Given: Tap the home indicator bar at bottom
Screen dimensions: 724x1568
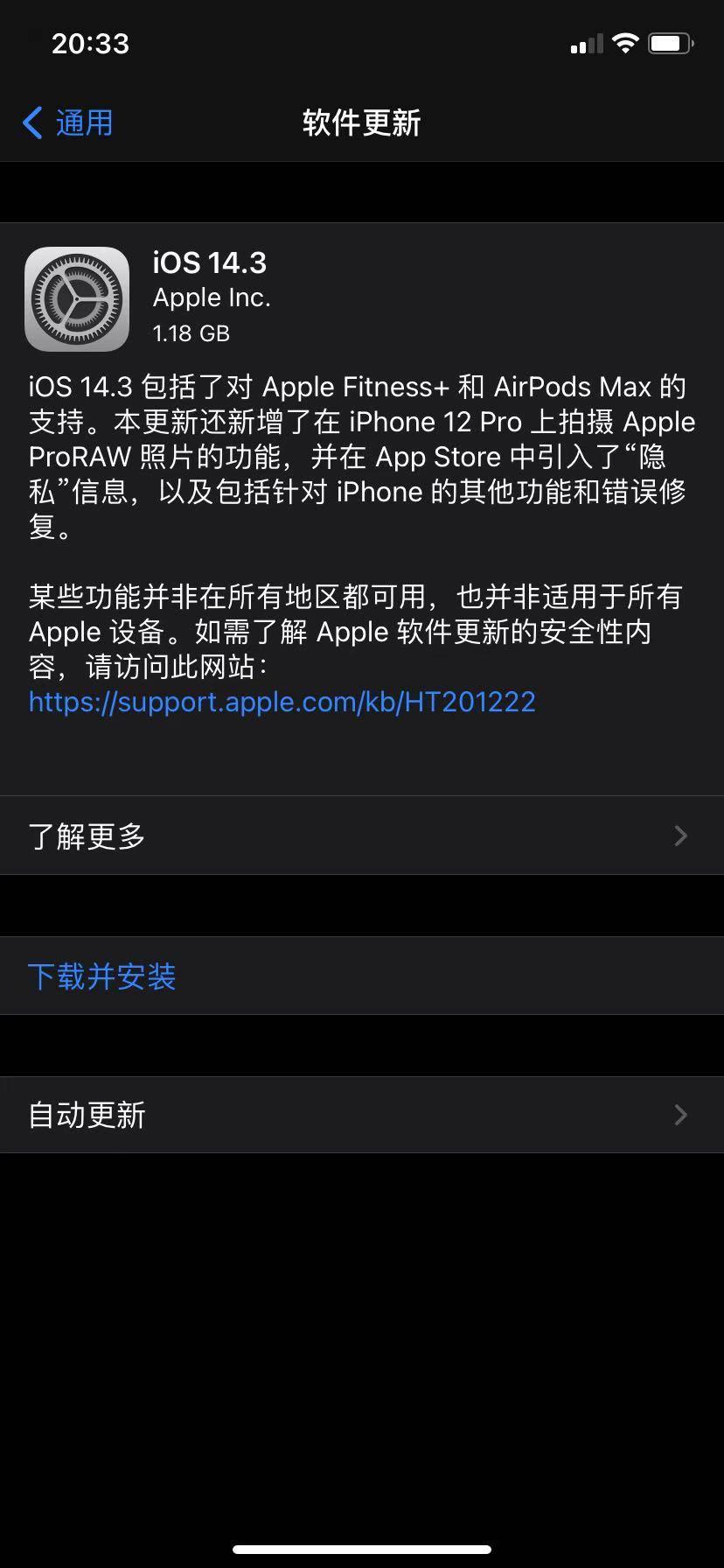Looking at the screenshot, I should click(362, 1550).
